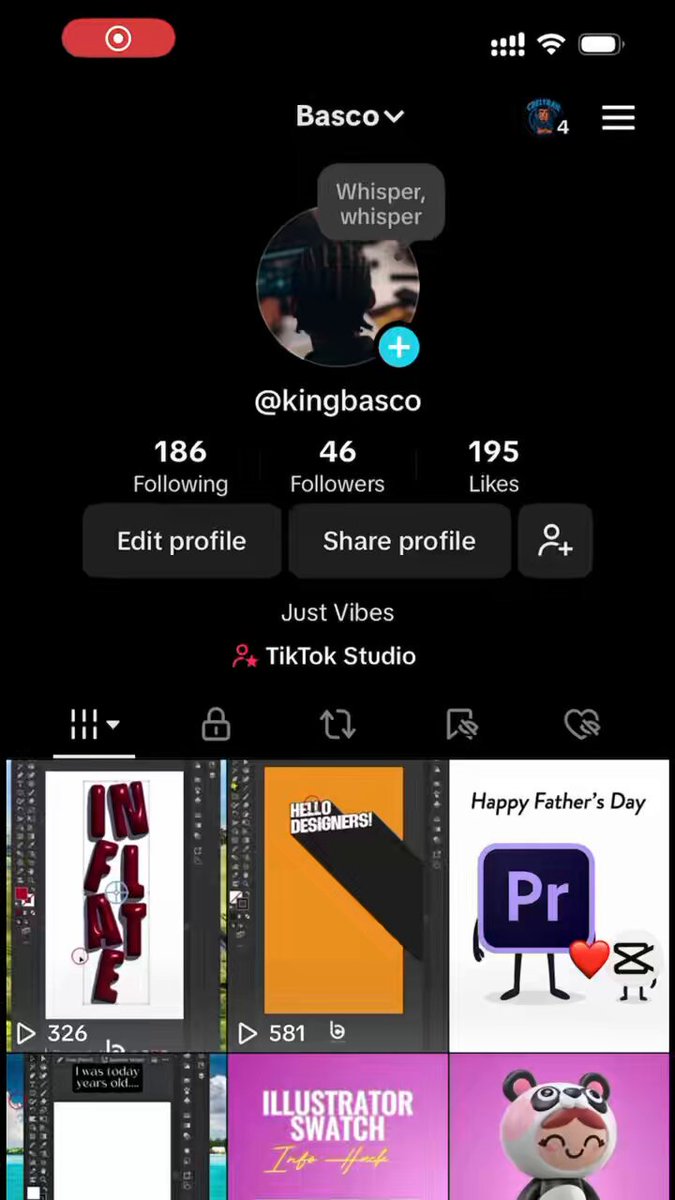Open the INFLATE video with 326 plays

point(116,905)
